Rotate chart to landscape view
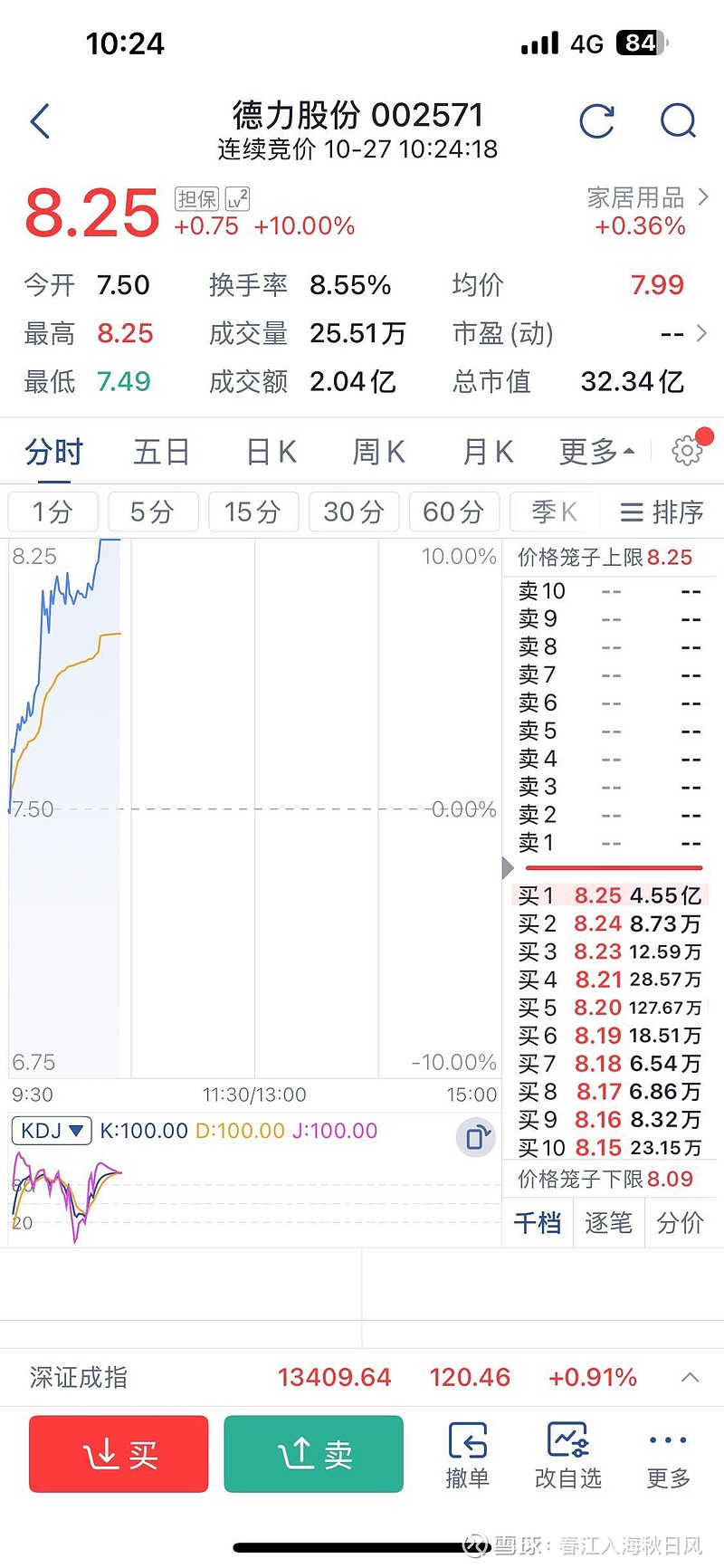Viewport: 724px width, 1568px height. 474,1137
